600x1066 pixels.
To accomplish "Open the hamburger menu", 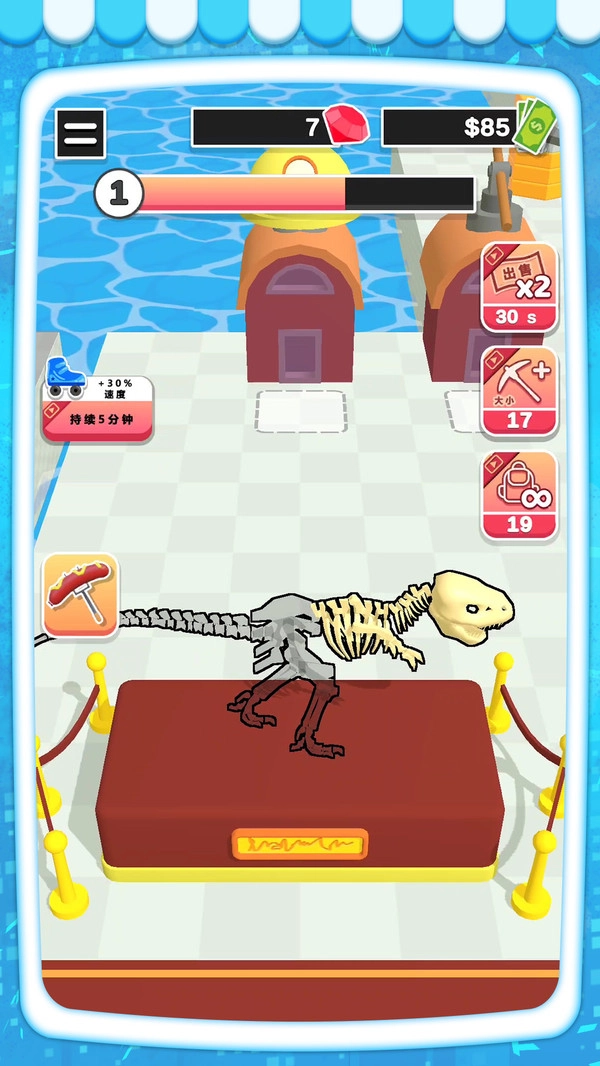I will point(80,133).
